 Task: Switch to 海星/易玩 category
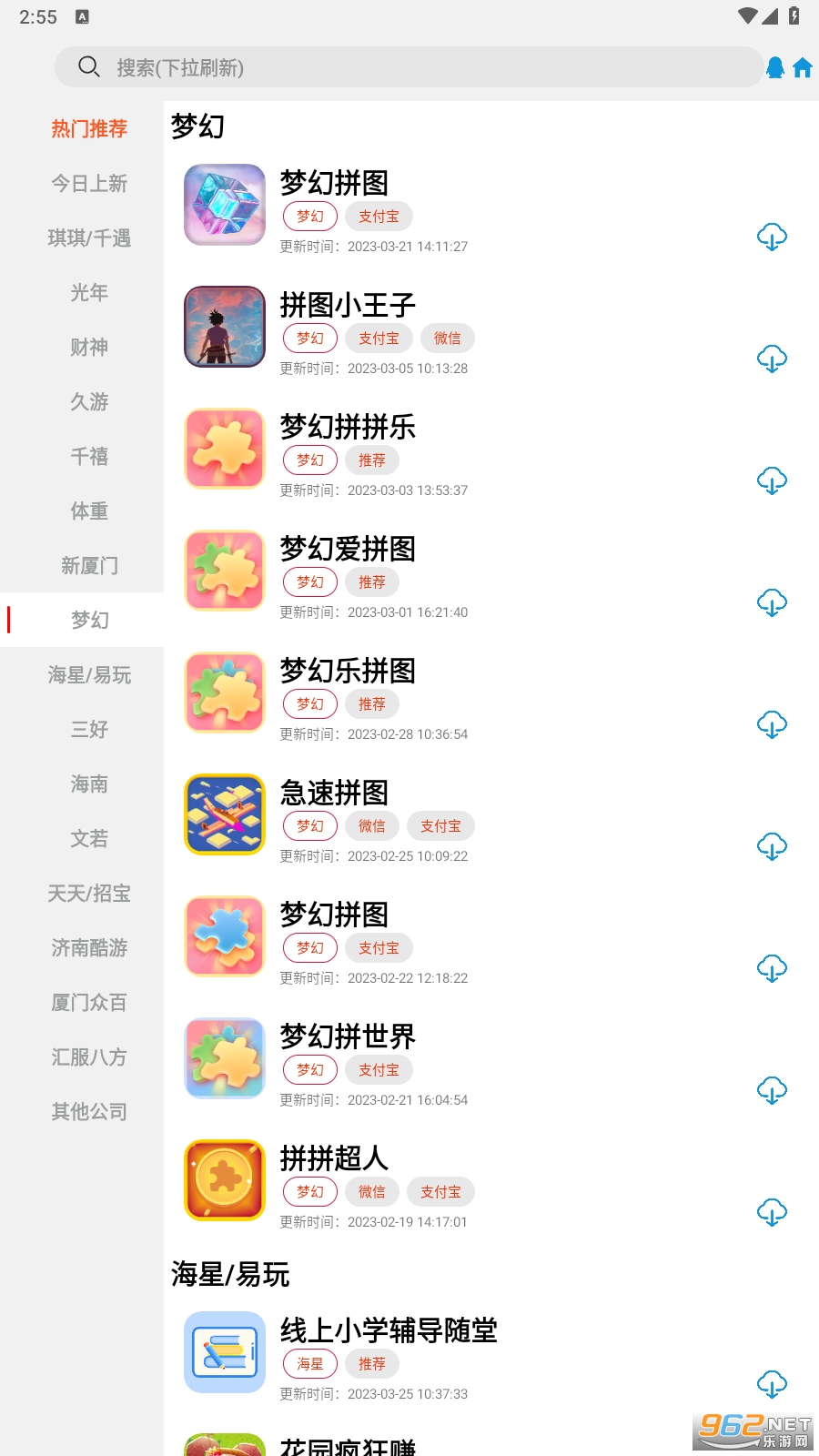click(x=89, y=674)
